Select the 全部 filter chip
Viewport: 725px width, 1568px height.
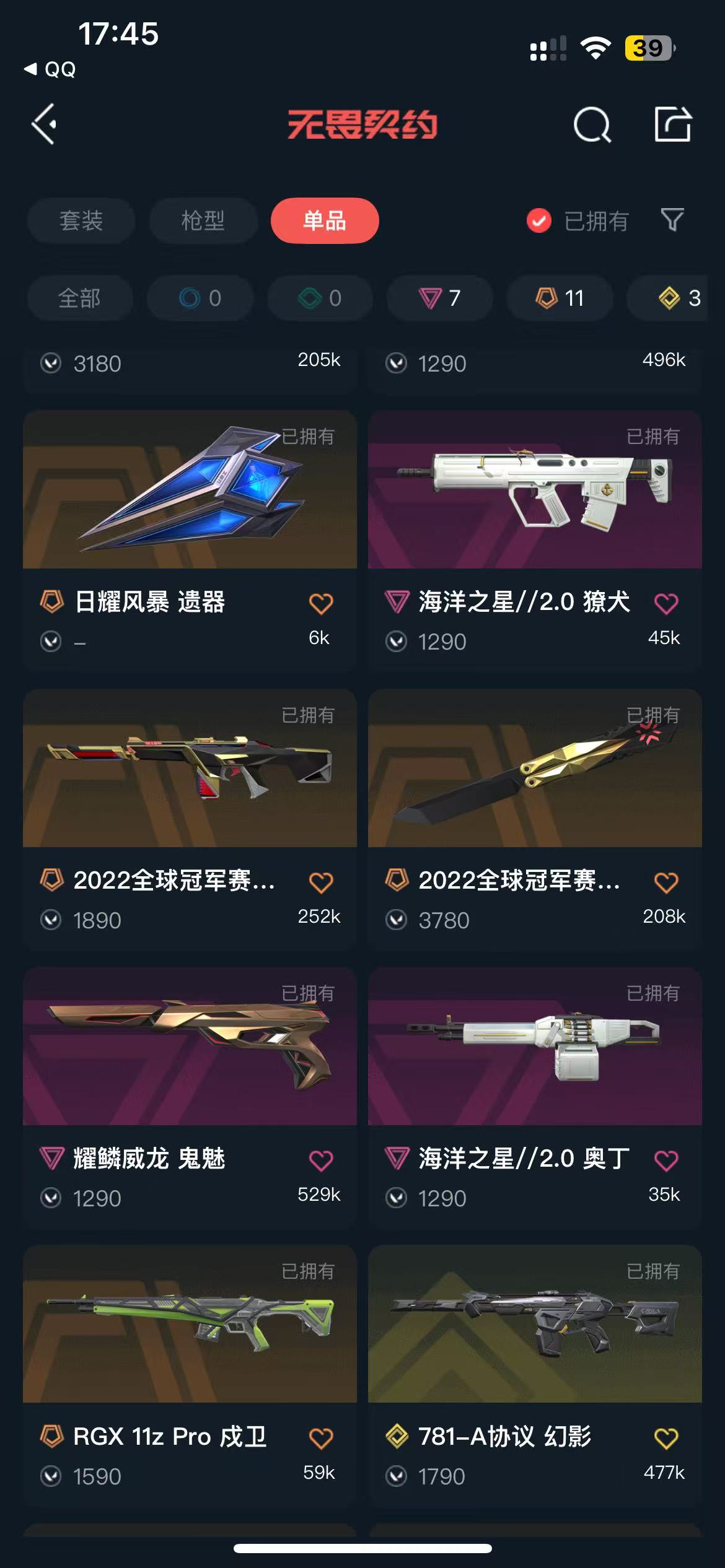(x=79, y=298)
